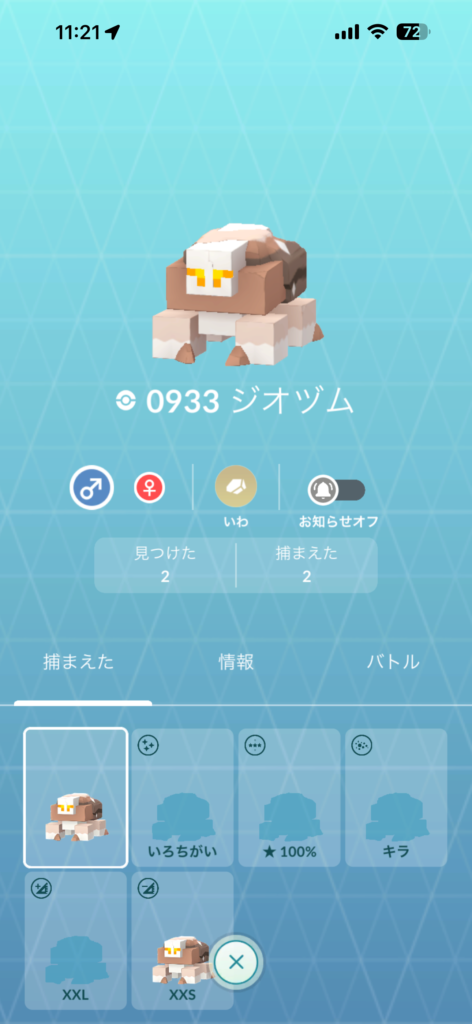Toggle the お知らせオフ notification switch
The width and height of the screenshot is (472, 1024).
tap(336, 489)
